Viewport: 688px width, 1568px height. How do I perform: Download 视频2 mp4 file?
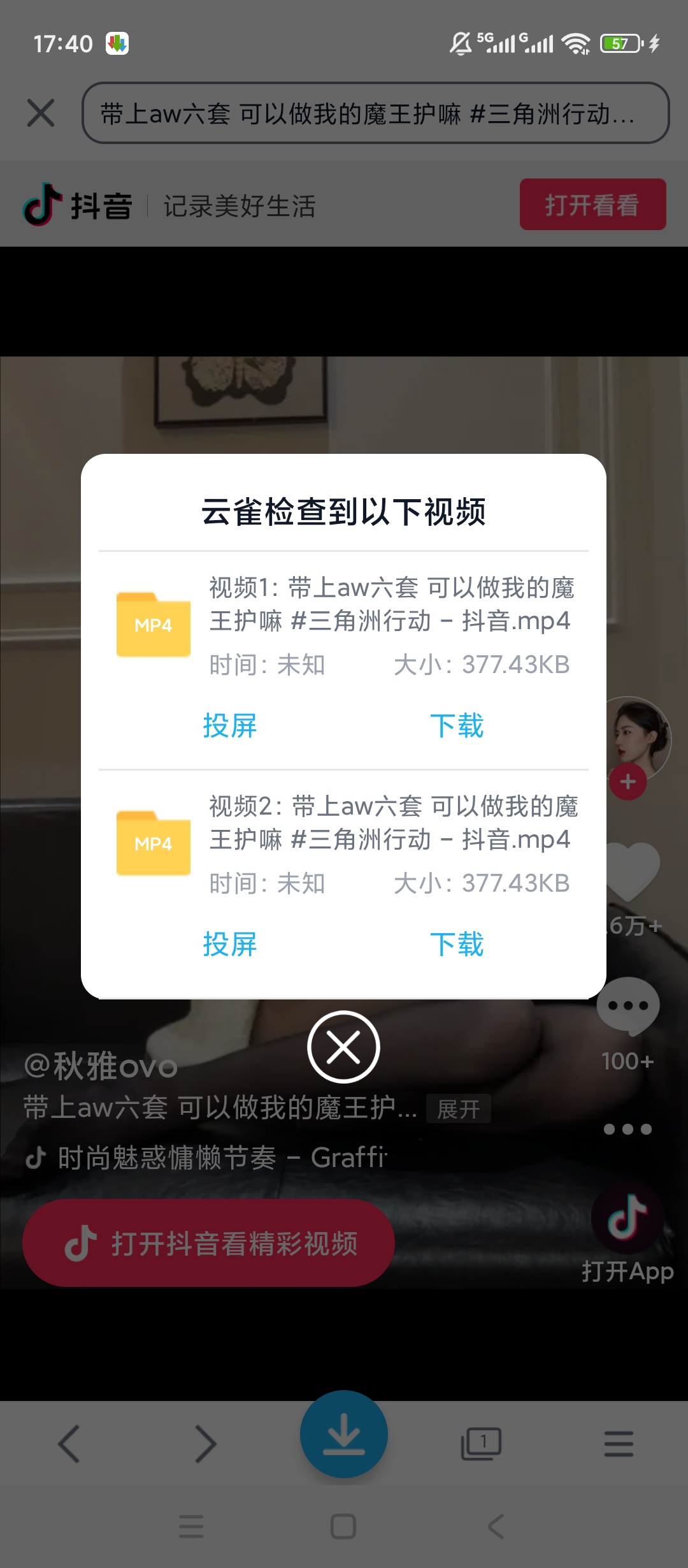click(457, 945)
